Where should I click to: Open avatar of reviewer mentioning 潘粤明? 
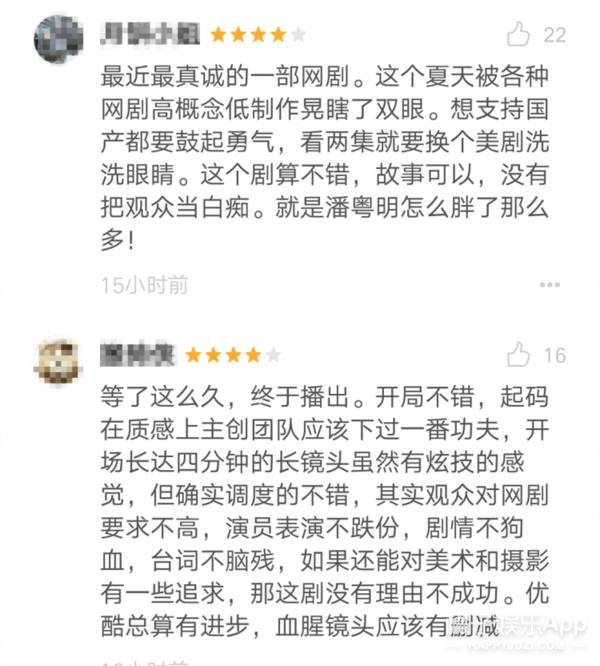58,36
